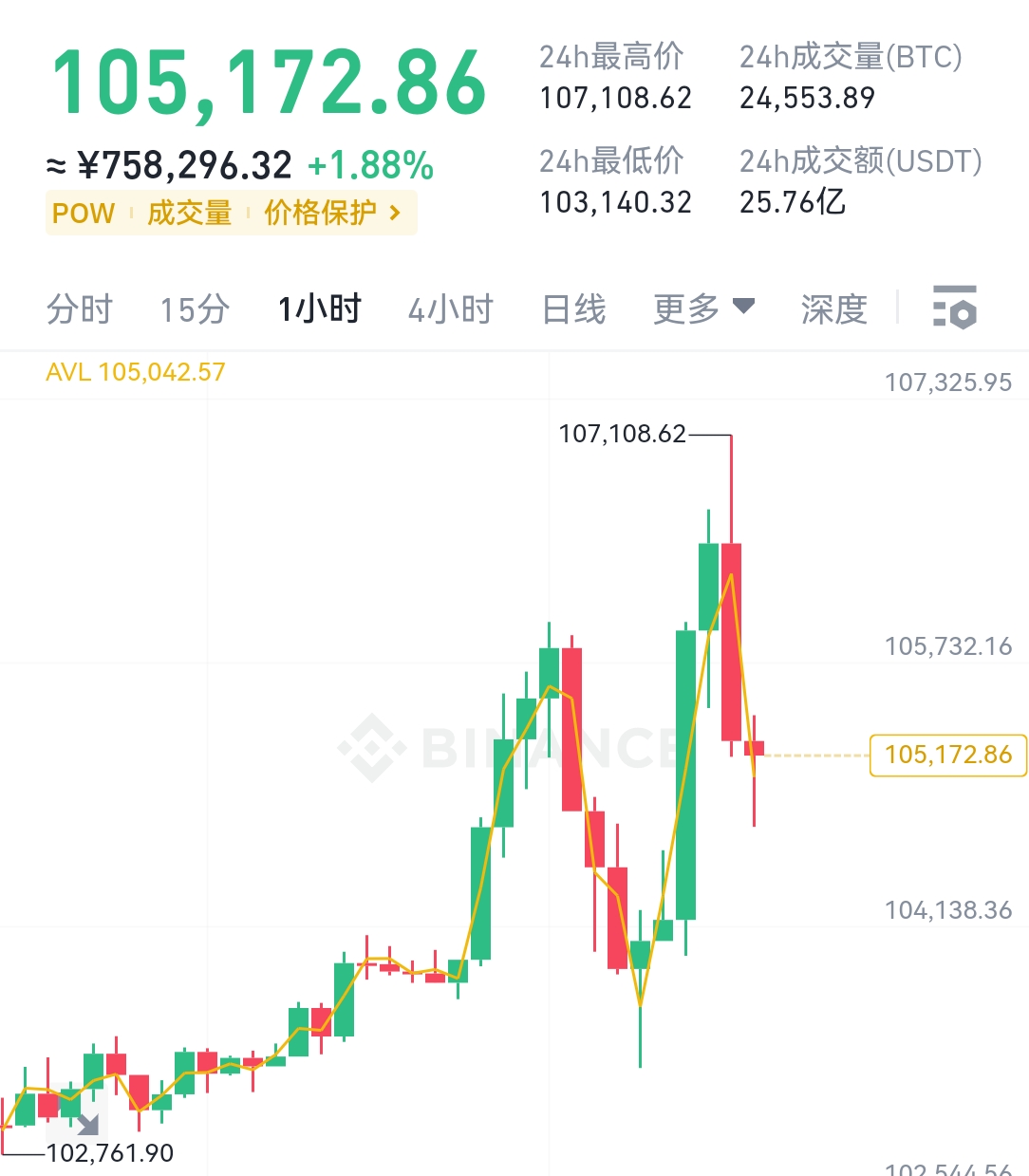Show the 日线 daily chart
1029x1176 pixels.
573,309
